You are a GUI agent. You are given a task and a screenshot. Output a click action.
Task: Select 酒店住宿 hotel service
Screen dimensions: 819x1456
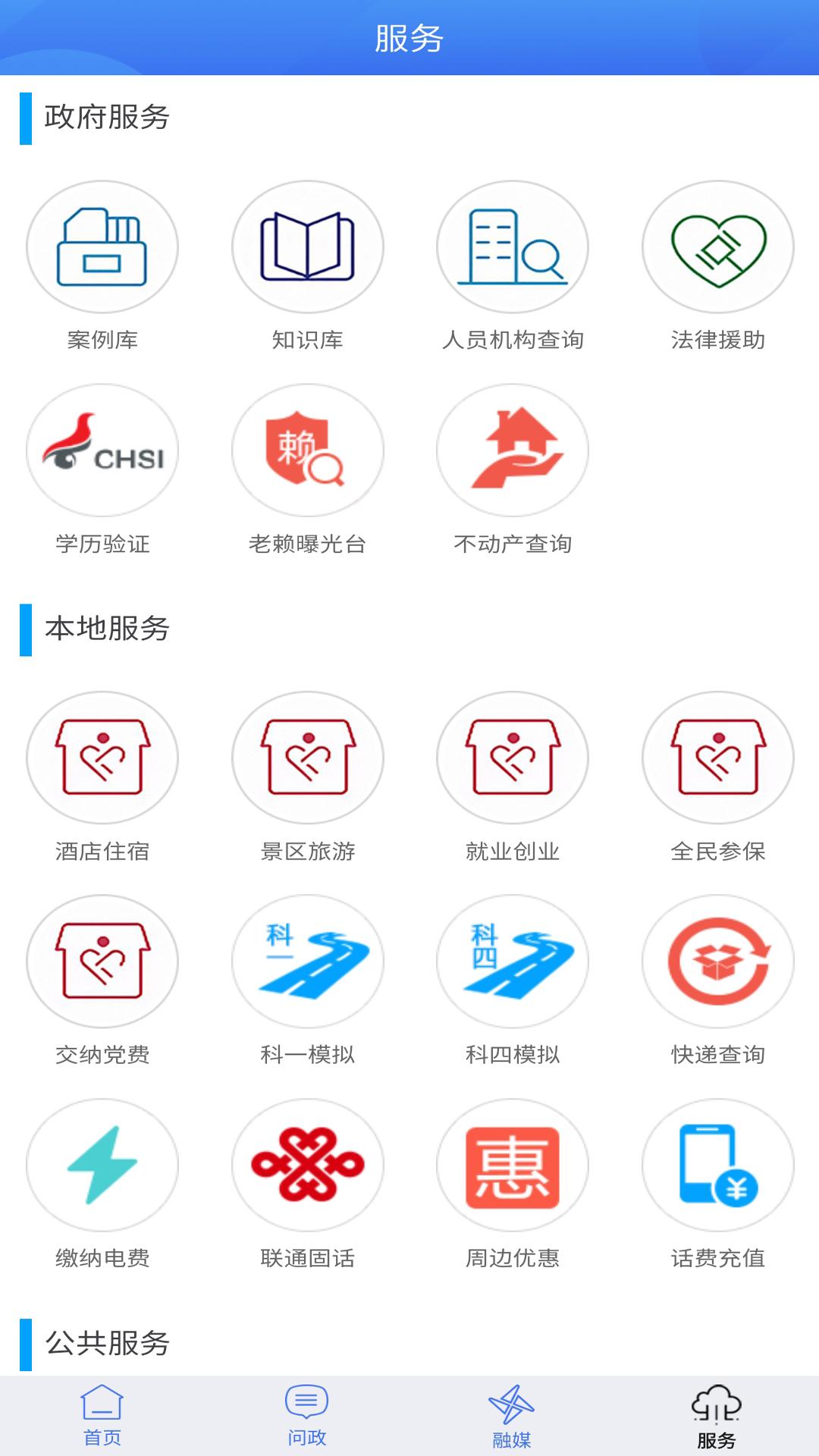click(x=102, y=758)
